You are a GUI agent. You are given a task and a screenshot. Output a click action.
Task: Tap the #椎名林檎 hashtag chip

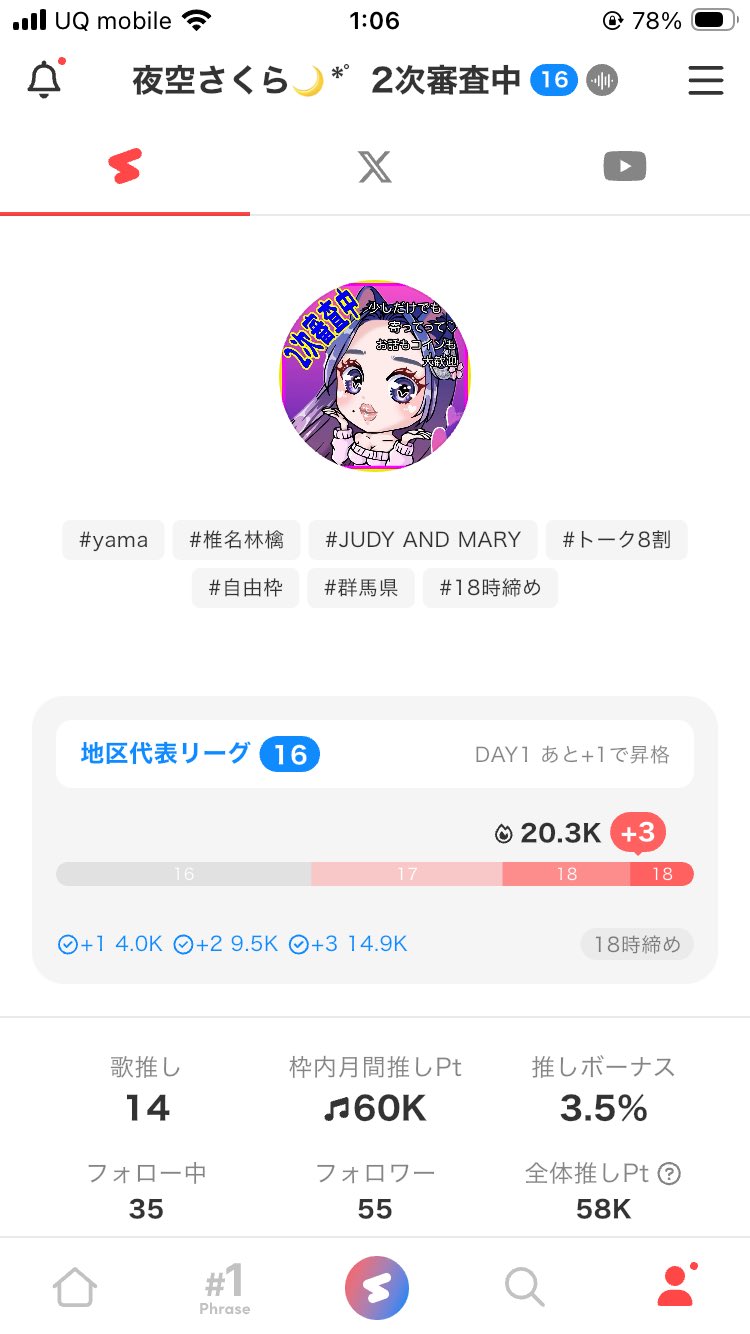click(x=236, y=540)
